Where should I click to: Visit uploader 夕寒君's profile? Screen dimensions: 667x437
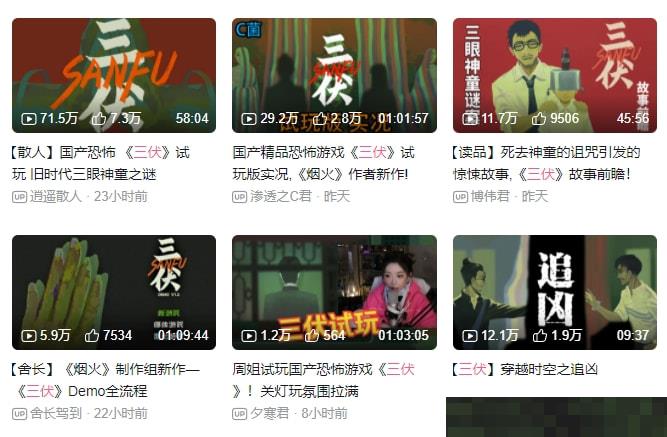click(x=270, y=413)
